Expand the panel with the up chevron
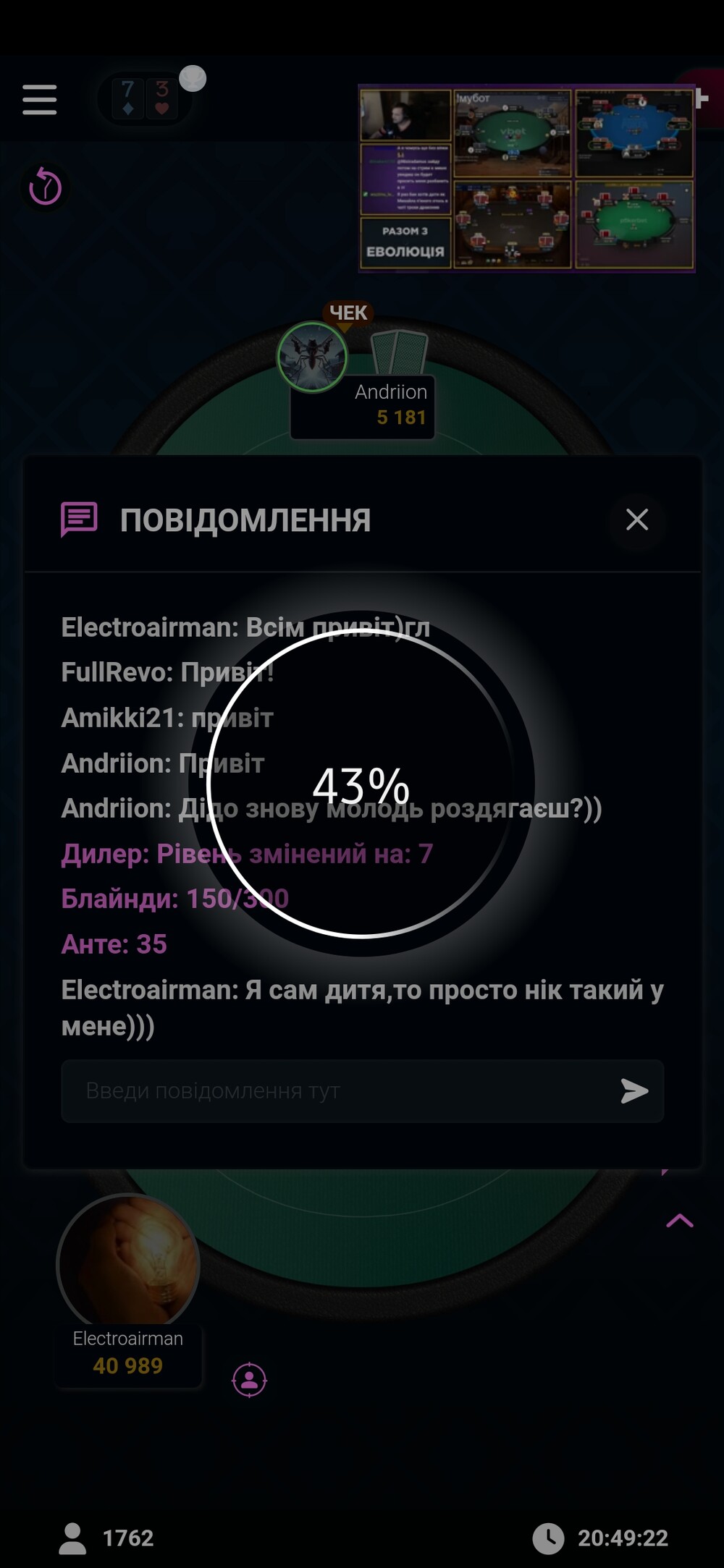The width and height of the screenshot is (724, 1568). 679,1221
